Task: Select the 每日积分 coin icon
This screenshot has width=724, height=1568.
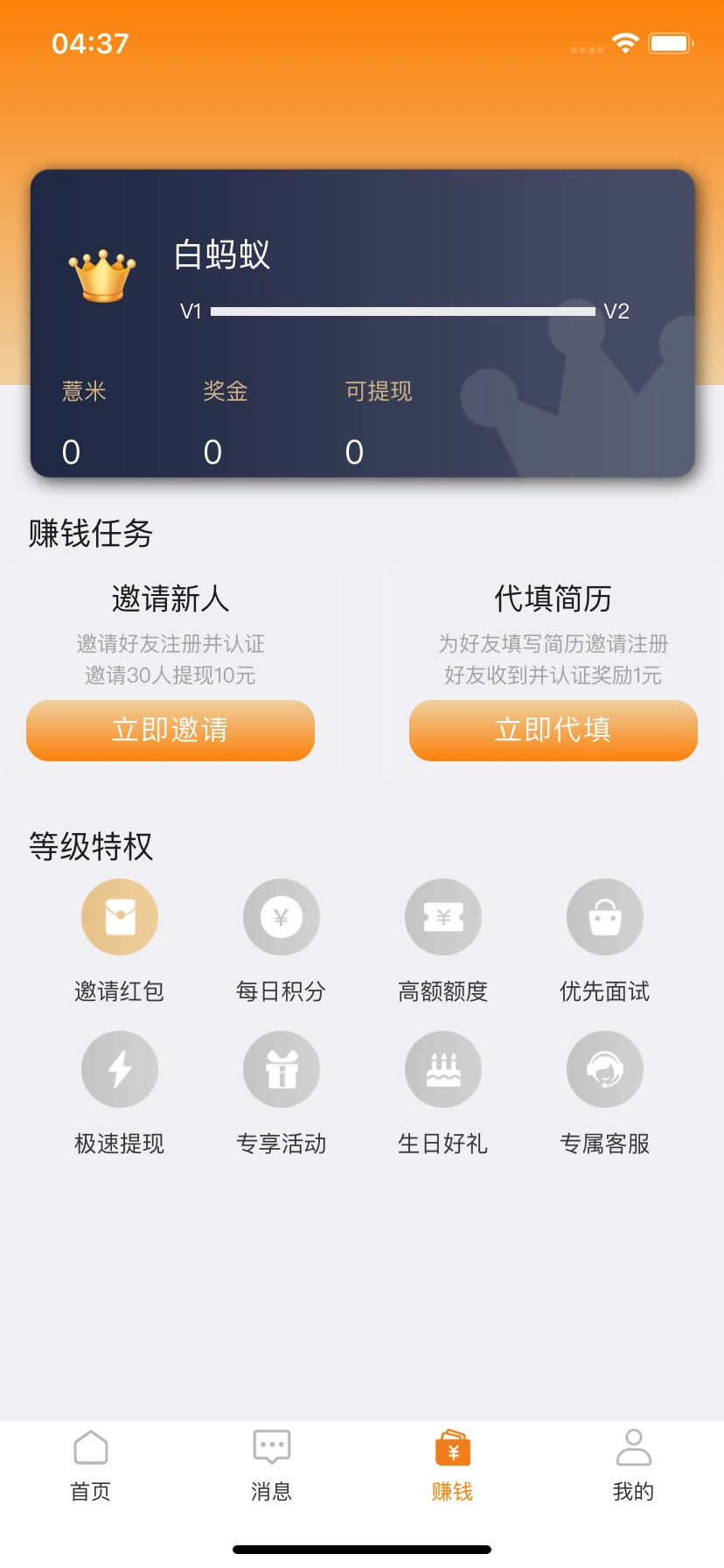Action: pyautogui.click(x=281, y=916)
